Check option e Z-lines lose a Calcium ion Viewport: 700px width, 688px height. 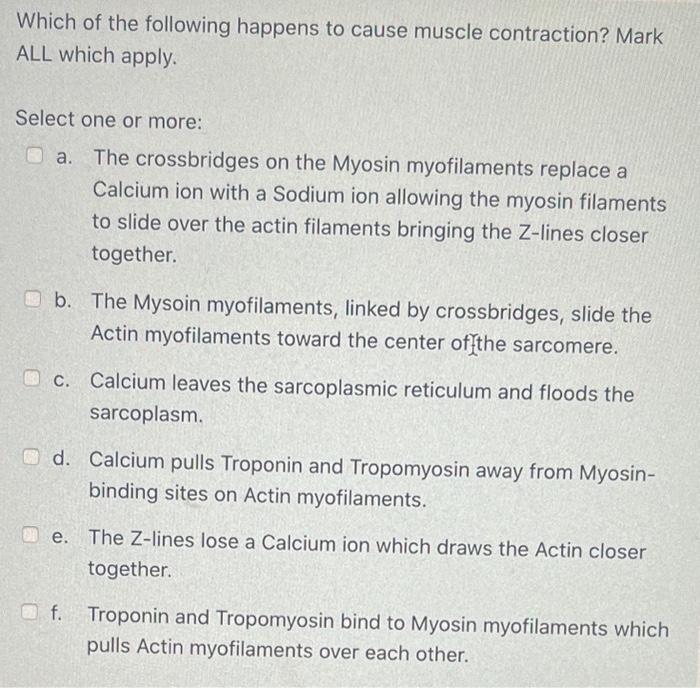pos(30,535)
